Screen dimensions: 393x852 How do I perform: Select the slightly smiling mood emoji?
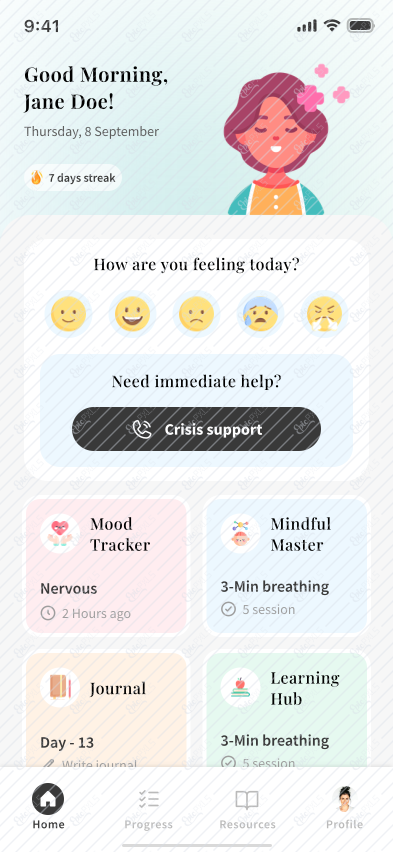[x=68, y=314]
